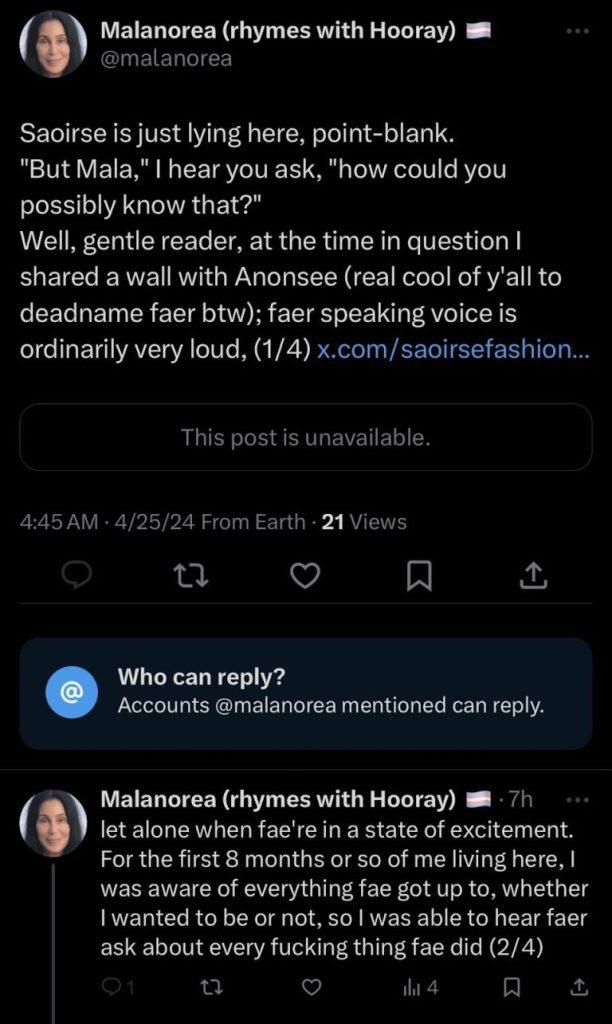This screenshot has width=612, height=1024.
Task: Bookmark the (2/4) reply
Action: (511, 987)
